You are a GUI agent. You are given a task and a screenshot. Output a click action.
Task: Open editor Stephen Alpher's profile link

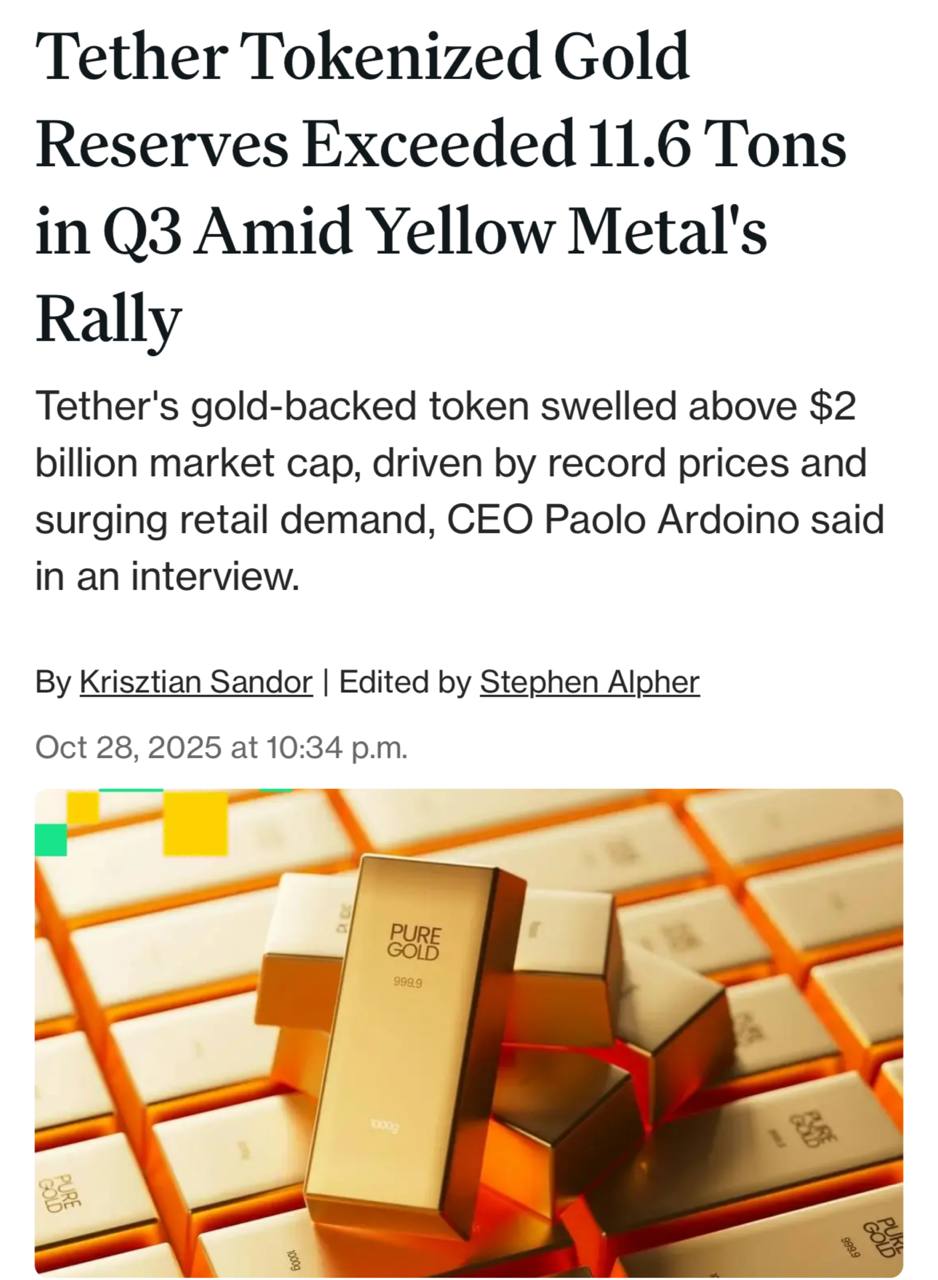point(589,682)
